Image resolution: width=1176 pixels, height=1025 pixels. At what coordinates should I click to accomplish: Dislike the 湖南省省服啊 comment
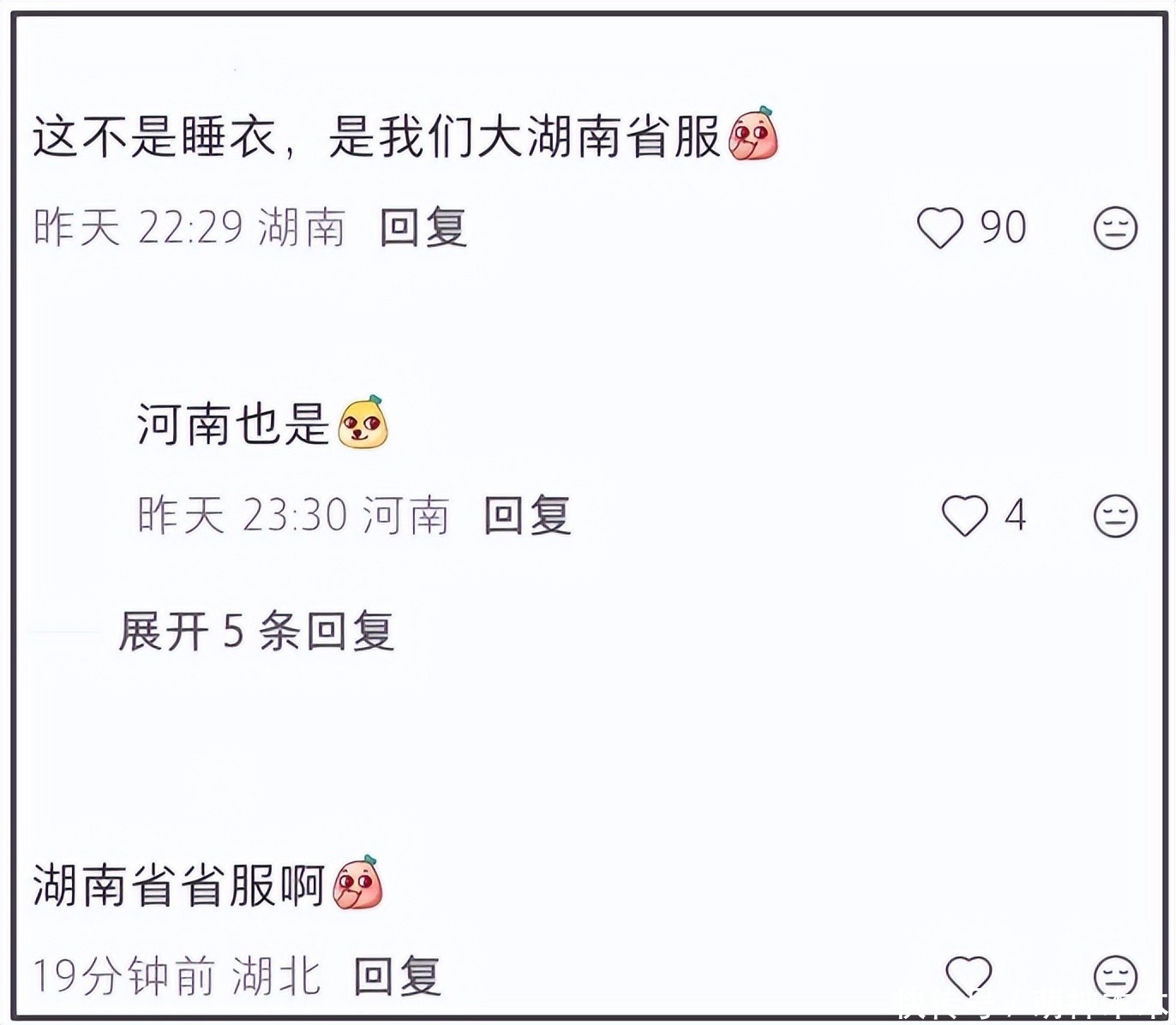pos(1115,976)
